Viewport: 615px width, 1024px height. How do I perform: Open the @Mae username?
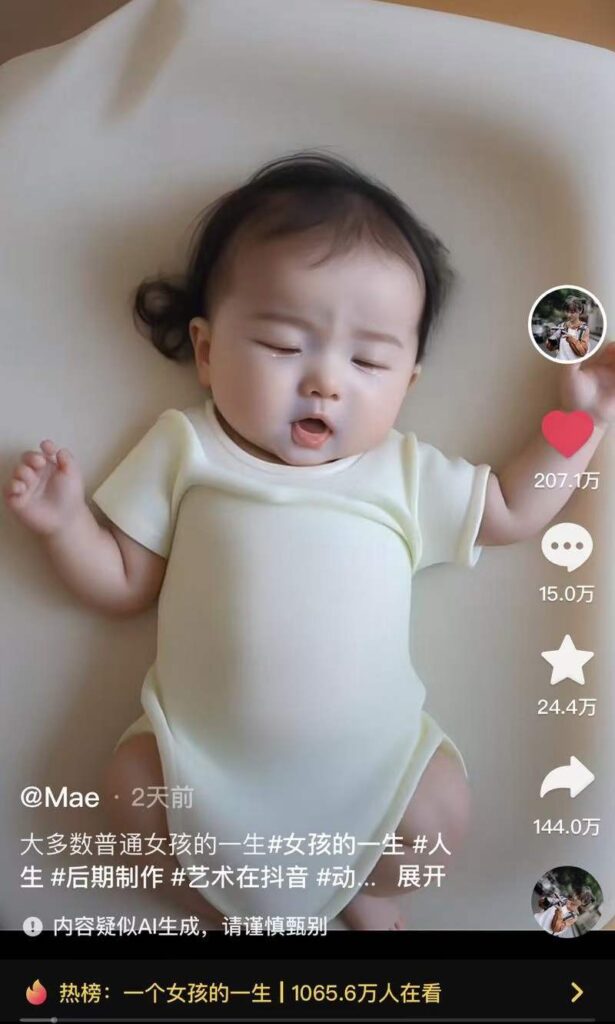pyautogui.click(x=60, y=797)
